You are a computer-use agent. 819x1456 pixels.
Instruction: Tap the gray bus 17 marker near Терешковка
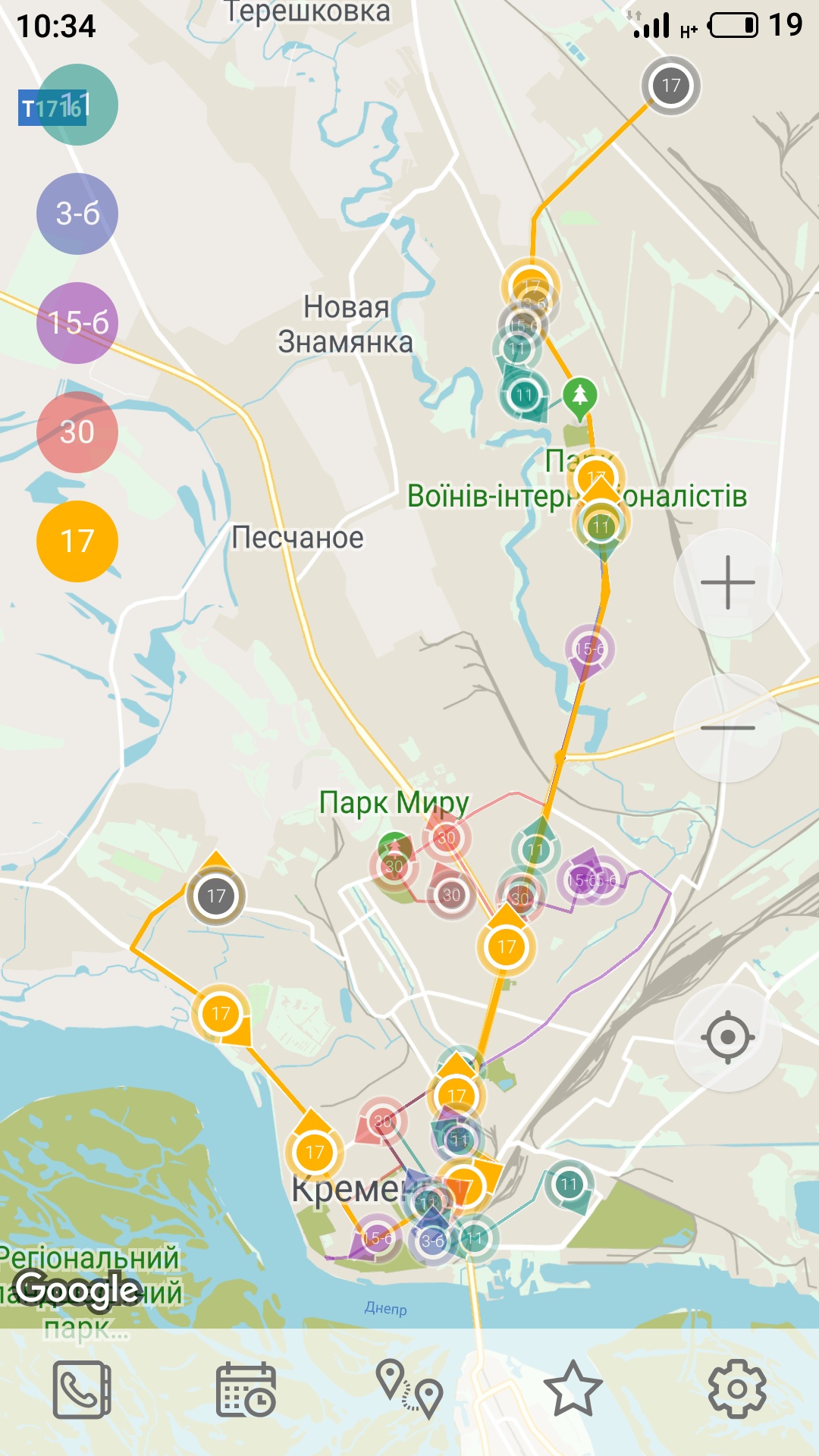[x=671, y=86]
